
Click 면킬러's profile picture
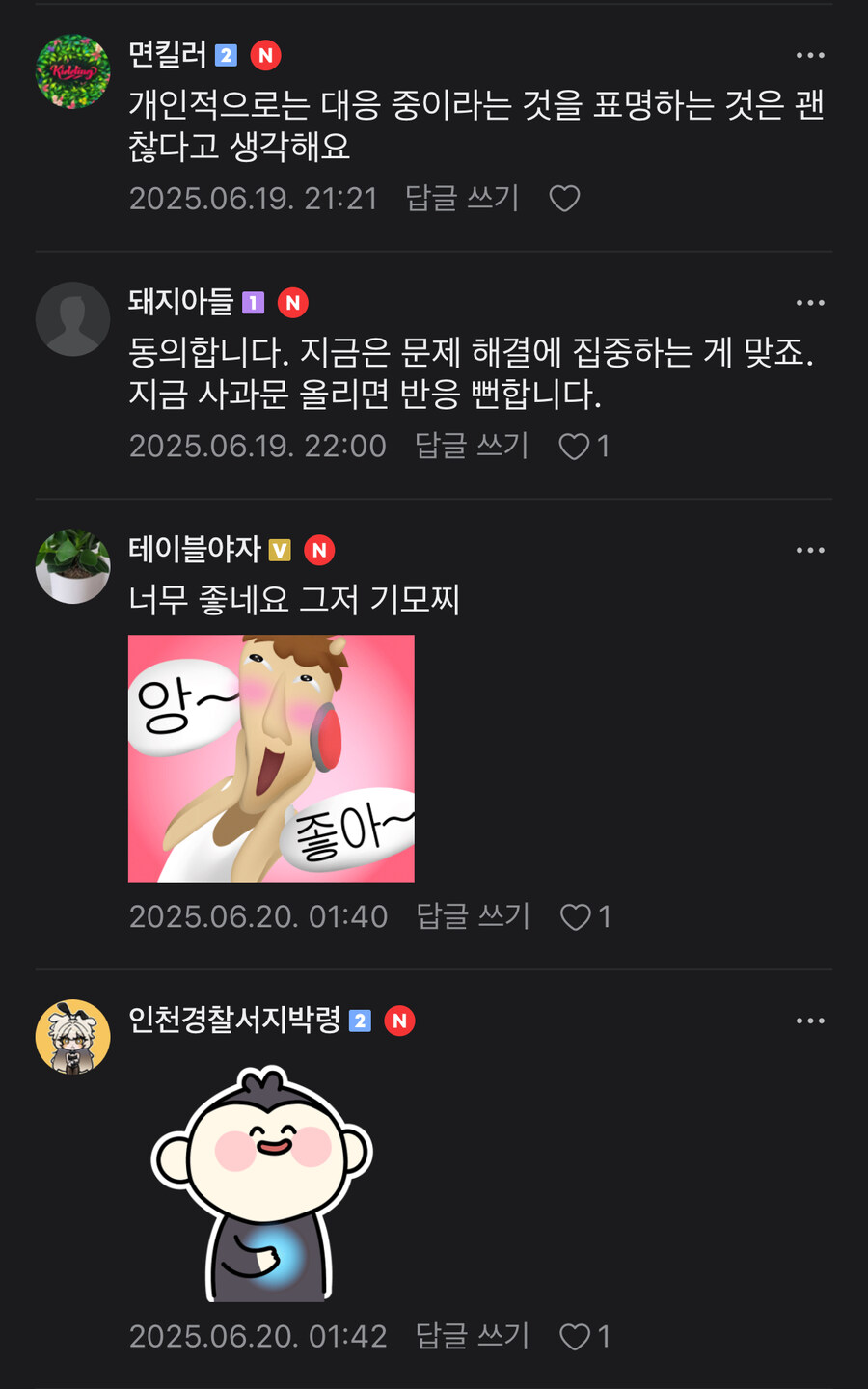72,69
